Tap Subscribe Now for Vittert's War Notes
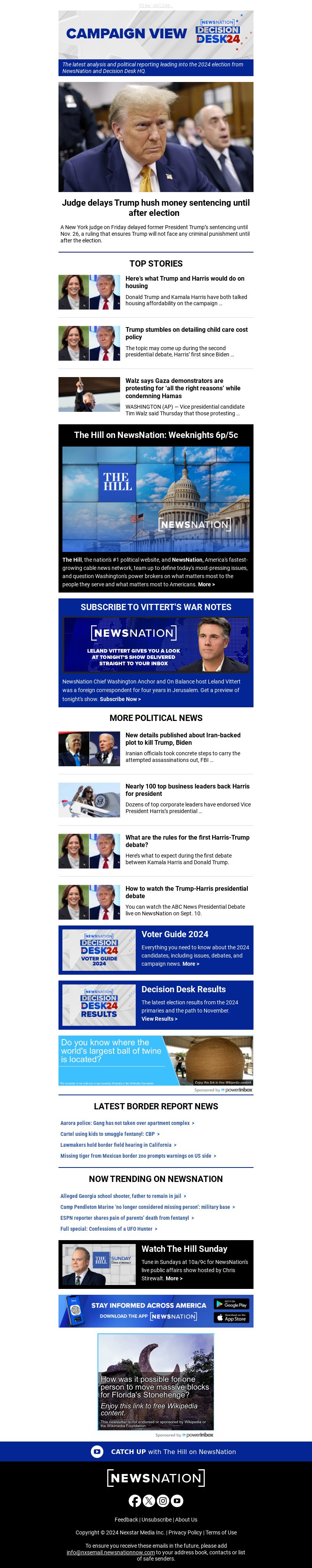 point(120,699)
